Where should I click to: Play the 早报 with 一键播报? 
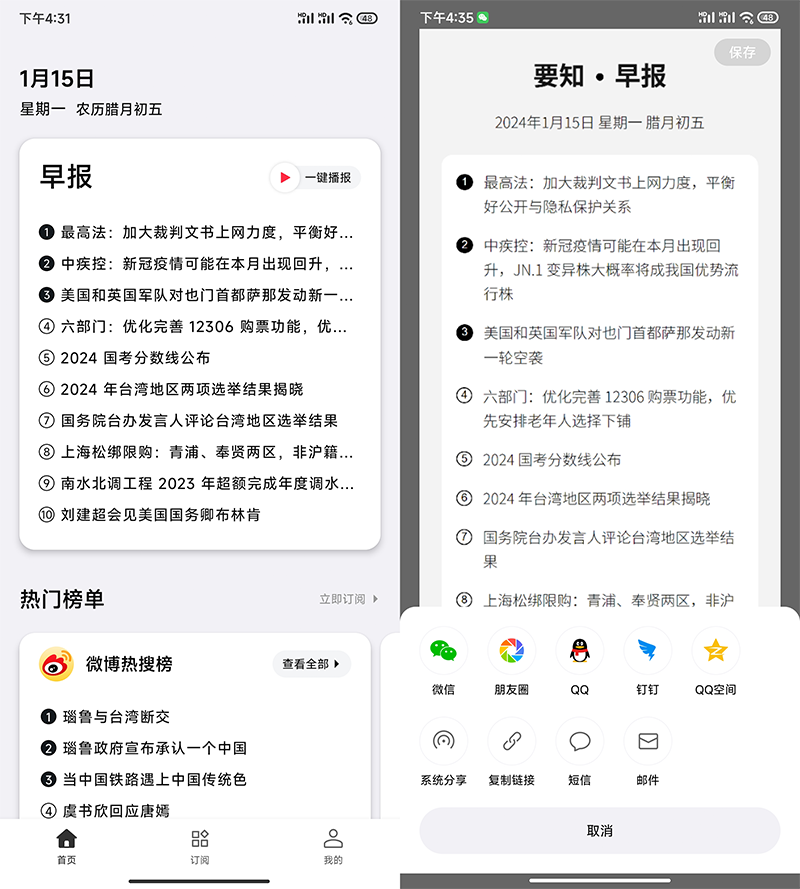point(315,177)
